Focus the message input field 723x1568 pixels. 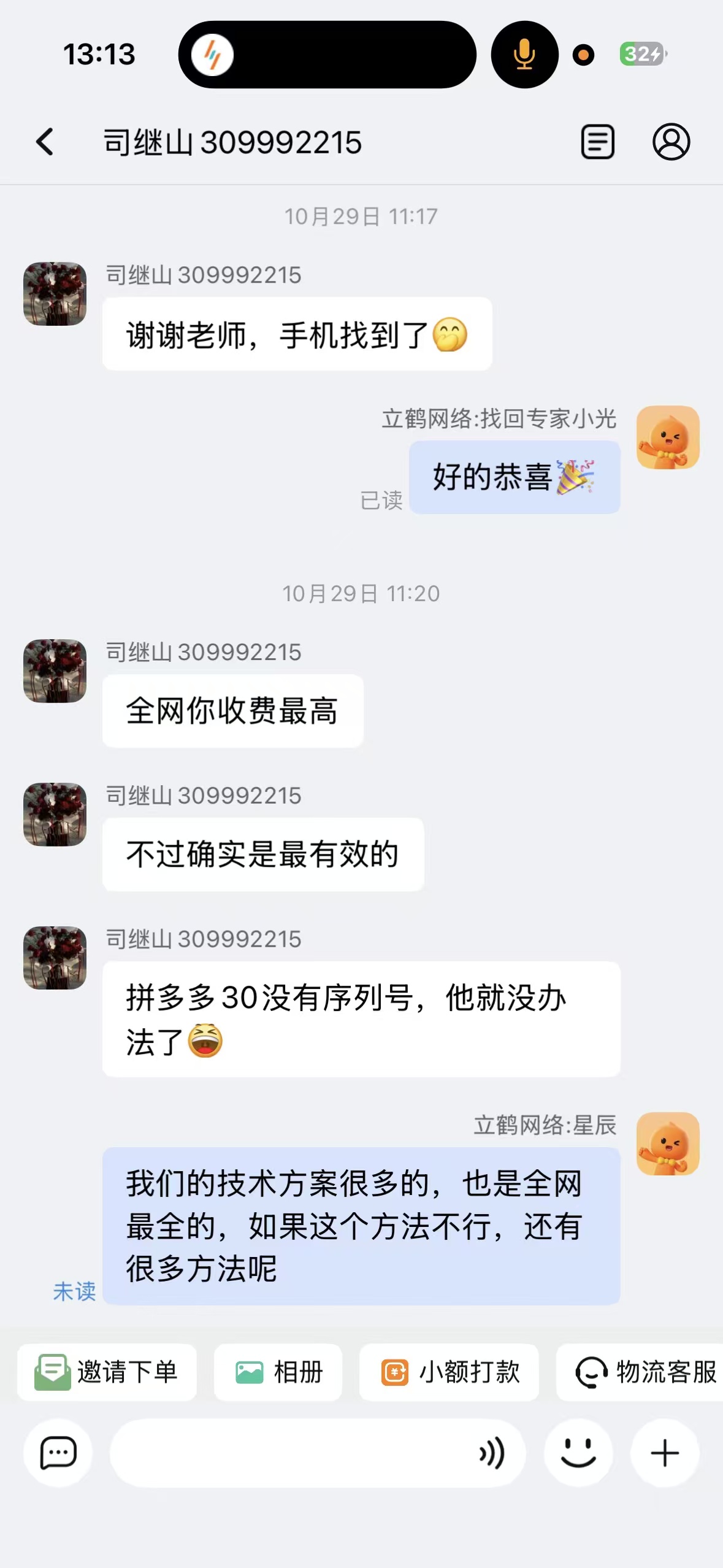(x=288, y=1453)
